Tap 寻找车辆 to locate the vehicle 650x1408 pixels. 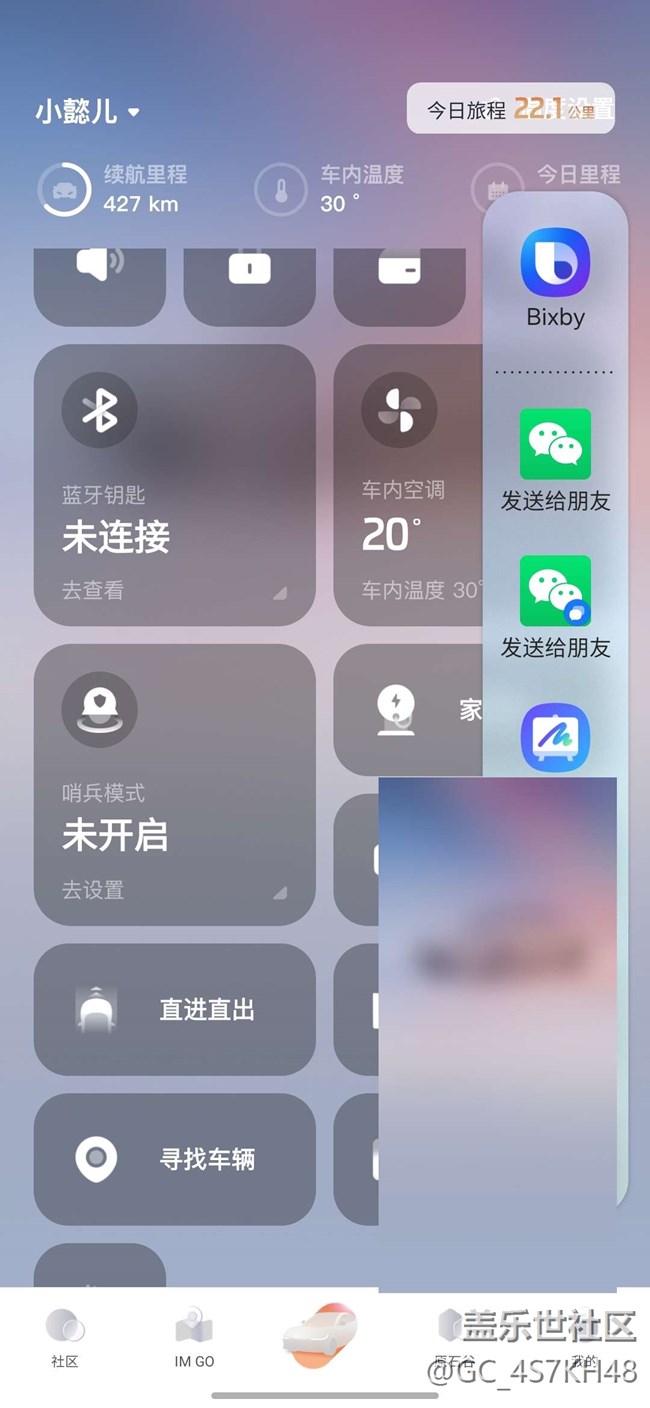(174, 1159)
